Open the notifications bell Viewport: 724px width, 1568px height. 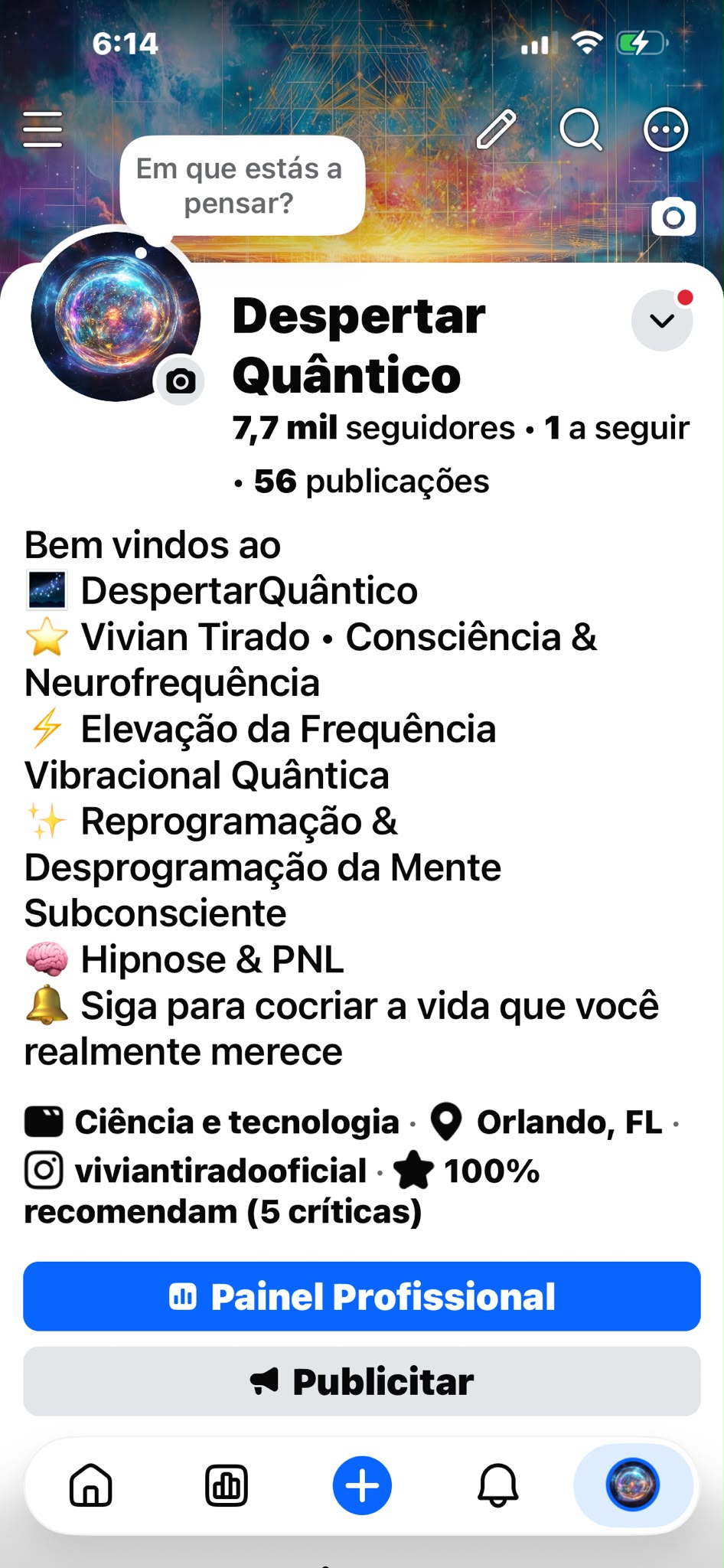tap(498, 1485)
